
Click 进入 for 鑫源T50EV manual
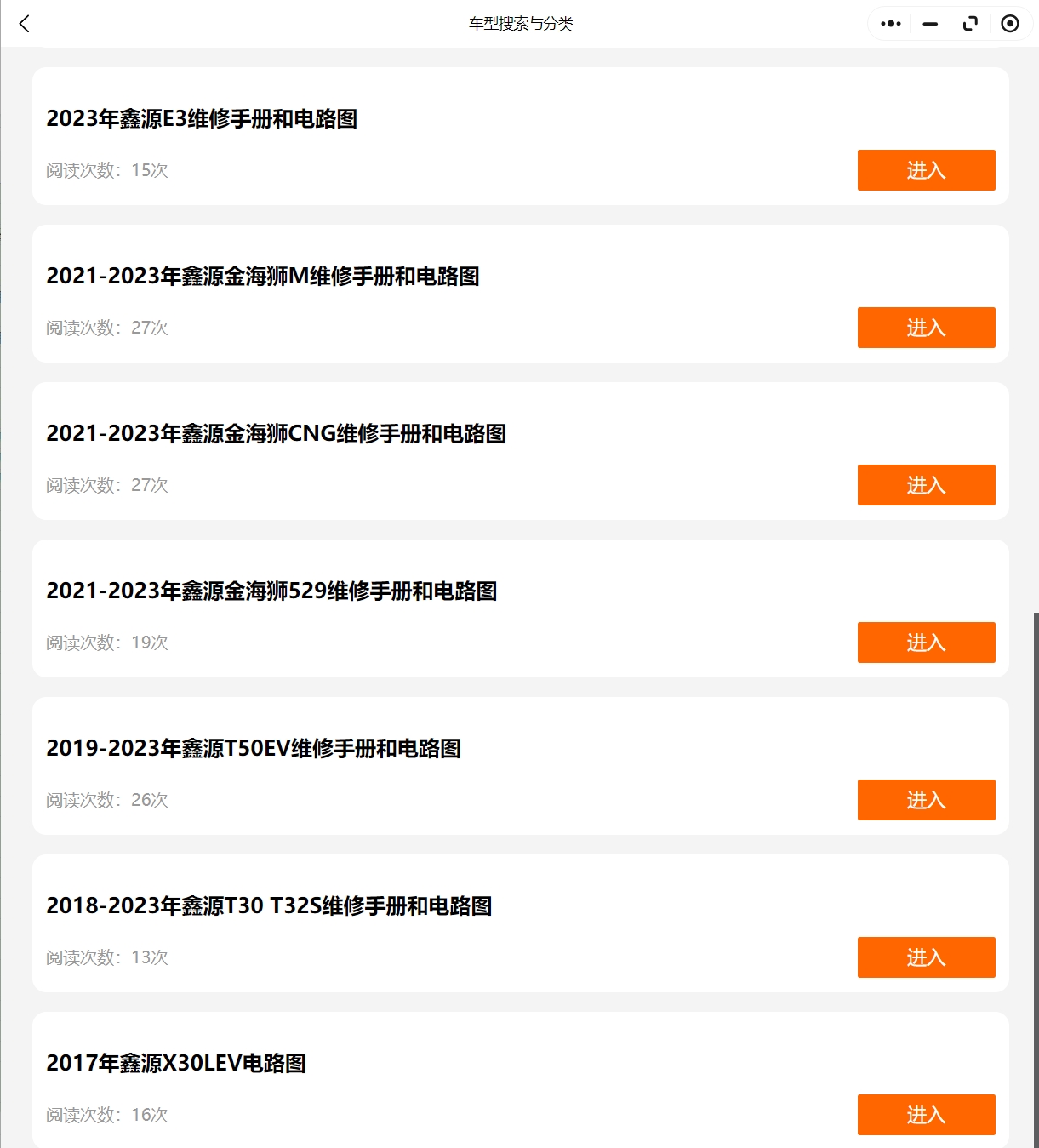coord(926,800)
